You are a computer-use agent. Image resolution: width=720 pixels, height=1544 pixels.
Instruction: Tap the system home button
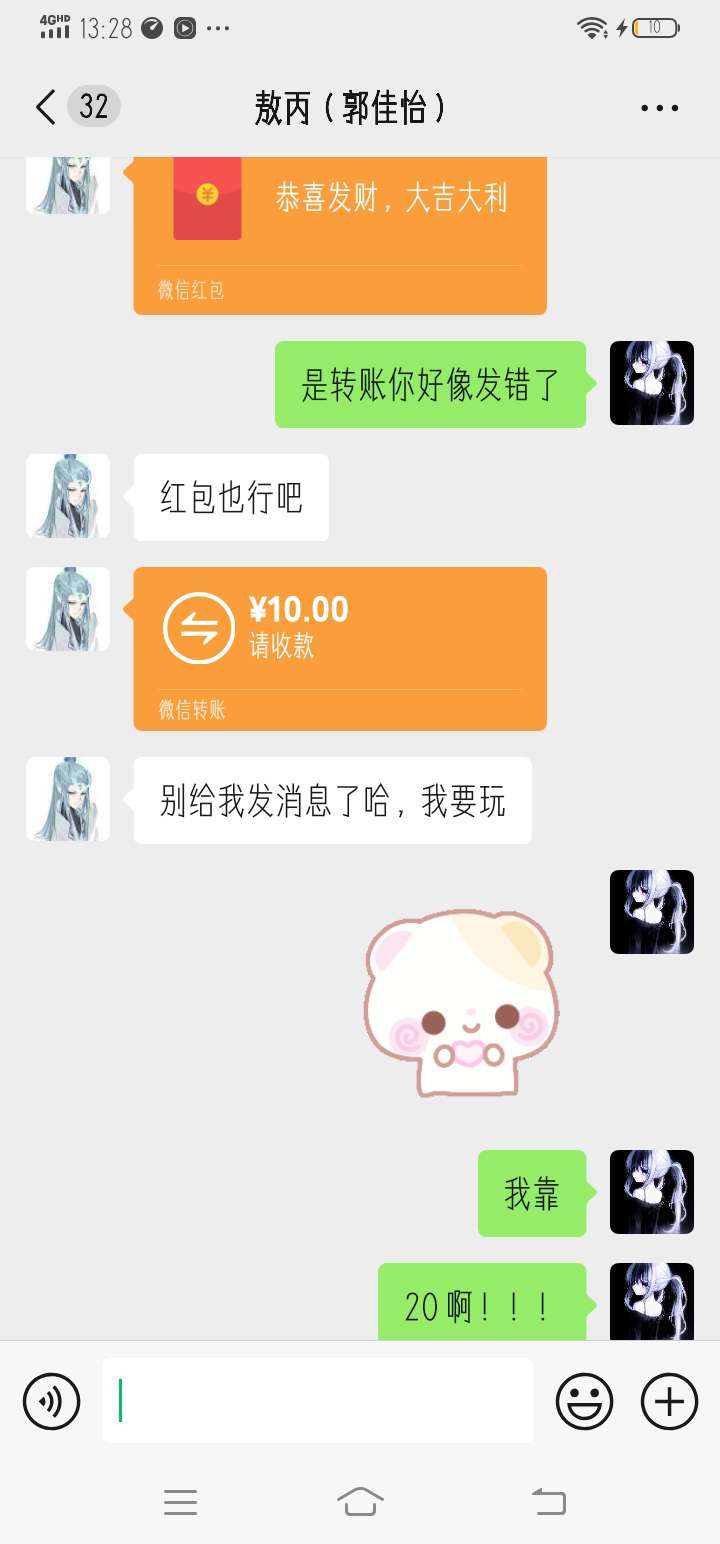click(x=360, y=1501)
